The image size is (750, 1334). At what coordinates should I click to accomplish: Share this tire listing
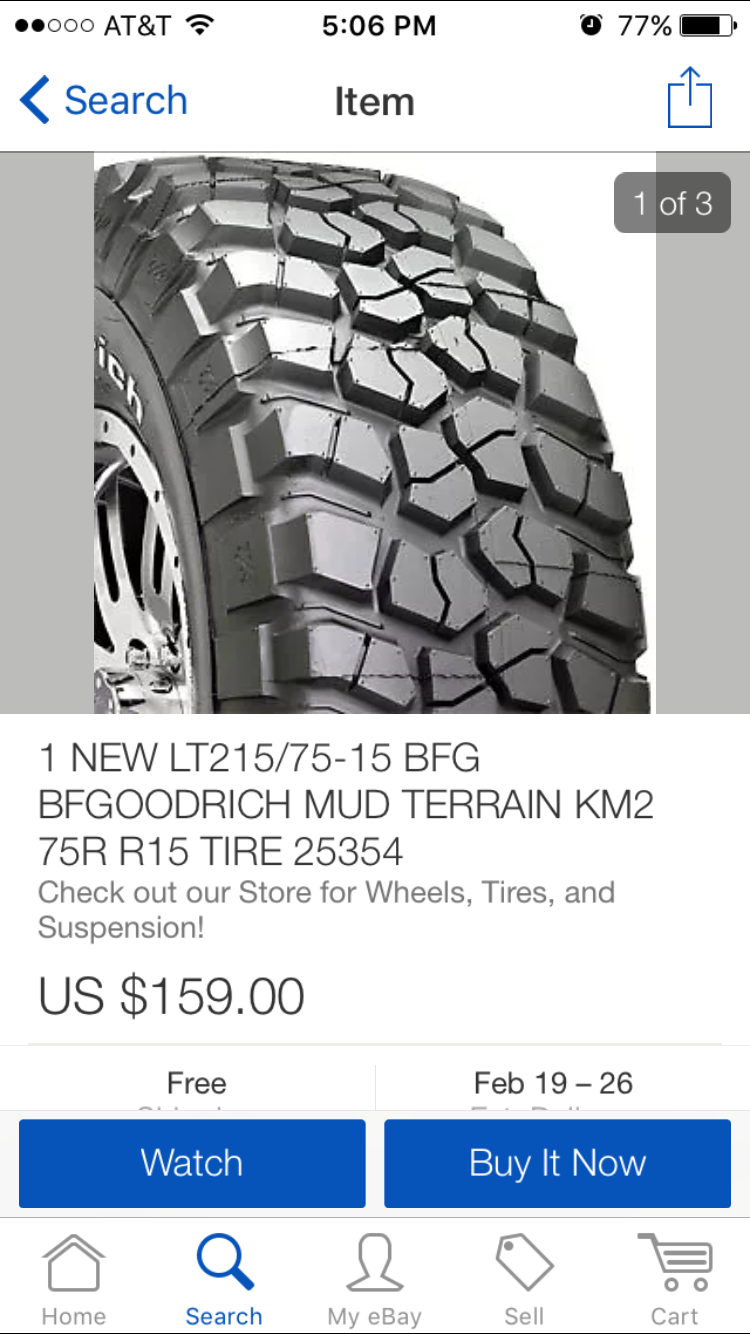(x=690, y=97)
